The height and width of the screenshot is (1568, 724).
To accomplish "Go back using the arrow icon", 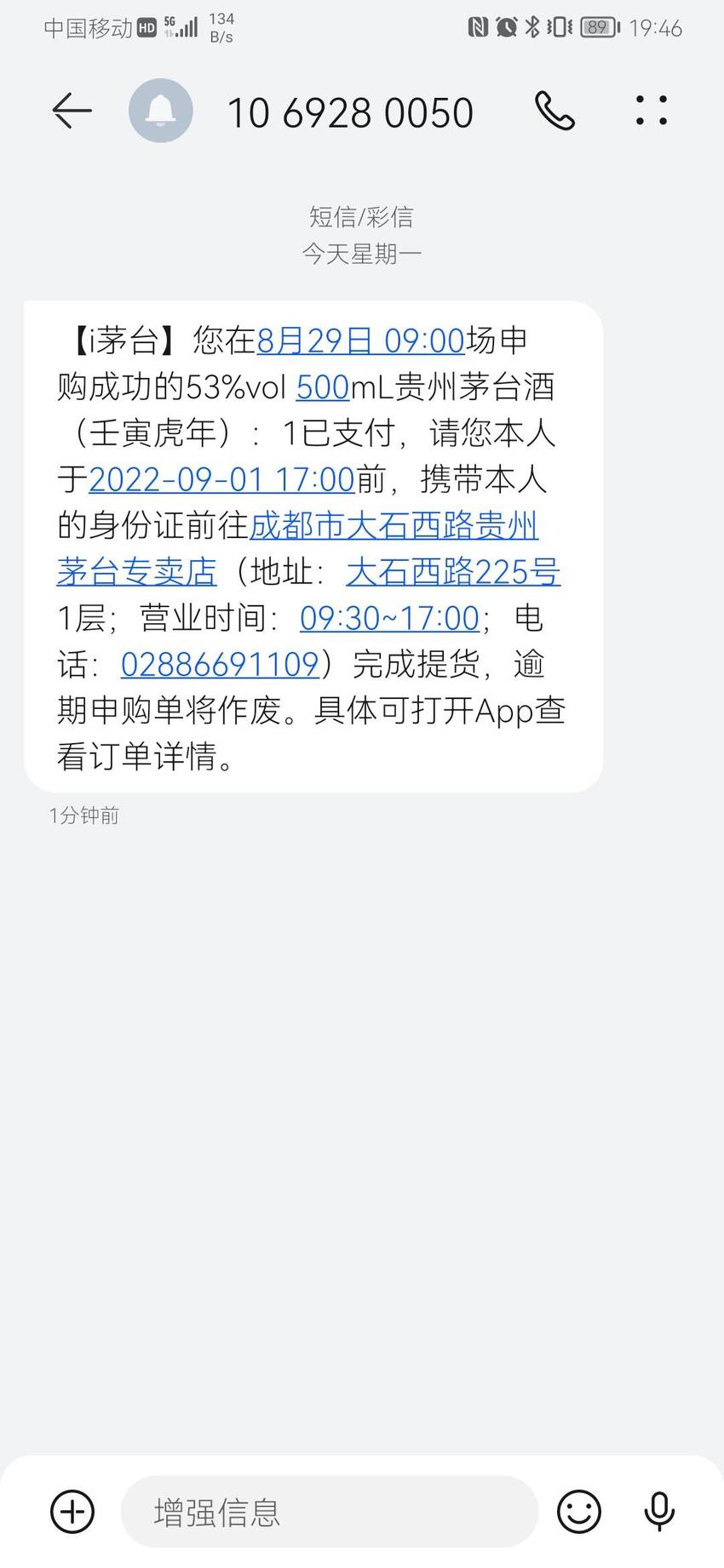I will click(x=72, y=111).
